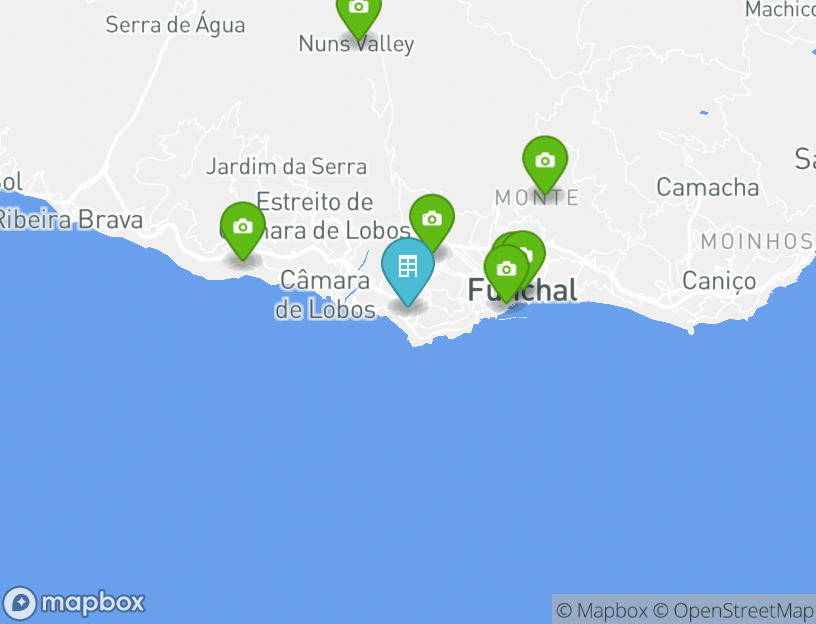
Task: Tap the camera pin west of Câmara de Lobos
Action: [242, 227]
